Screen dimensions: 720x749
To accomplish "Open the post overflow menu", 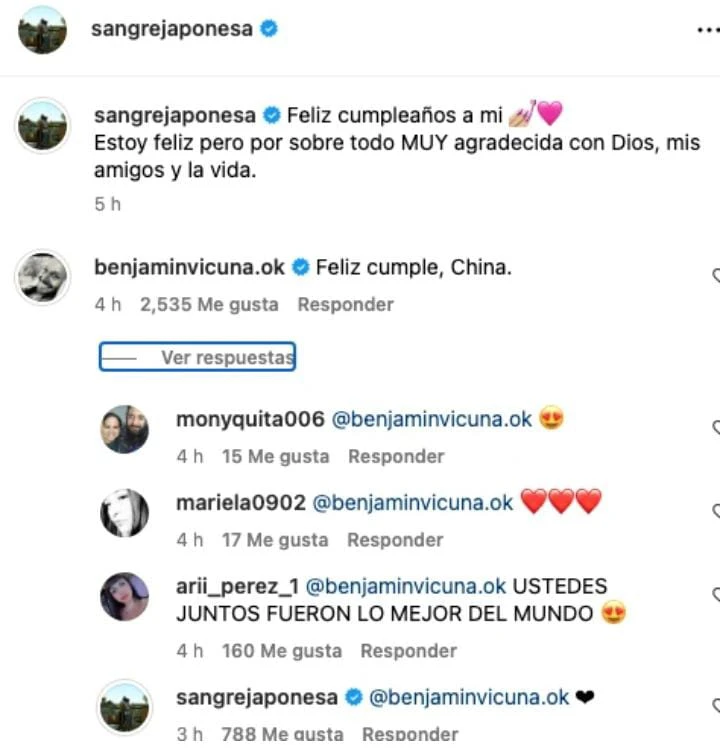I will tap(706, 30).
